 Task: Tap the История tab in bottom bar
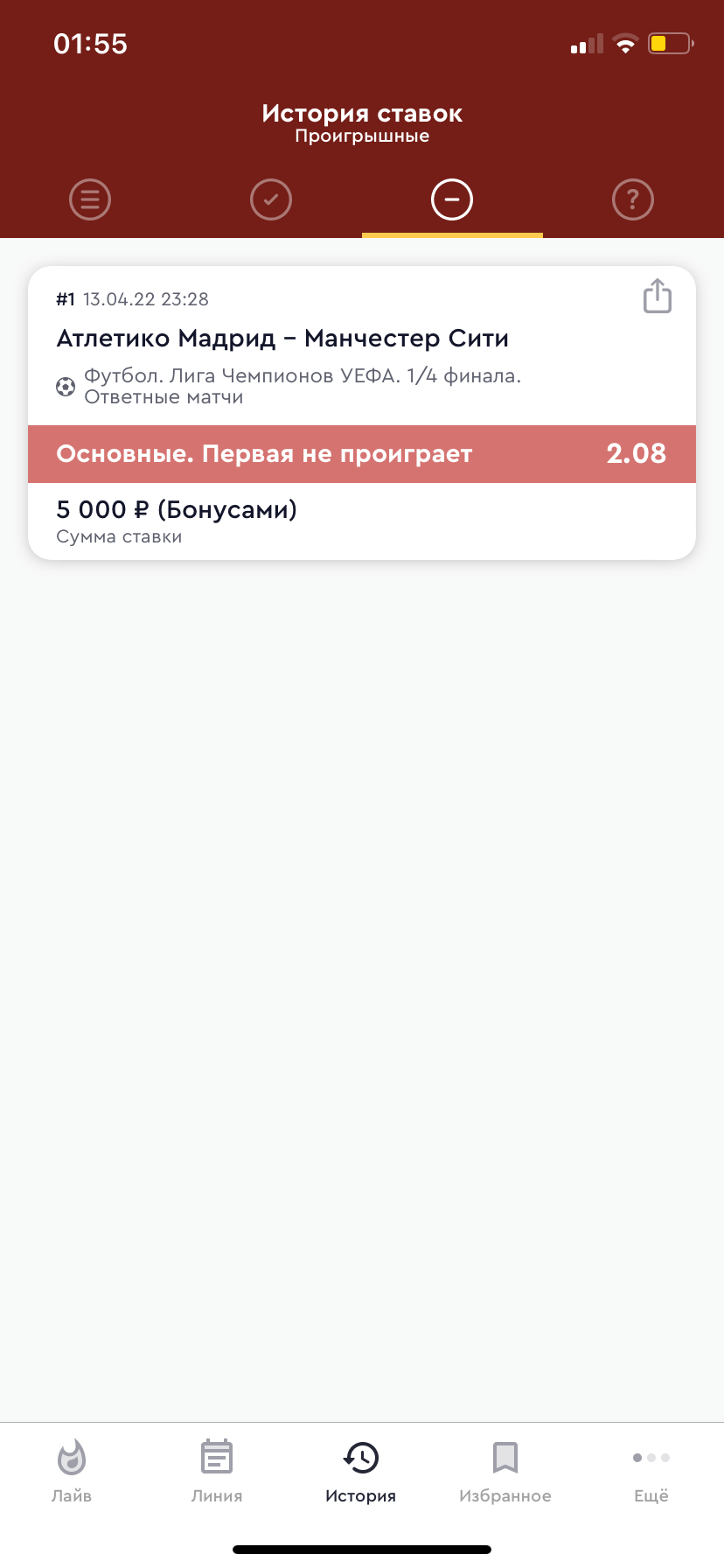360,1472
